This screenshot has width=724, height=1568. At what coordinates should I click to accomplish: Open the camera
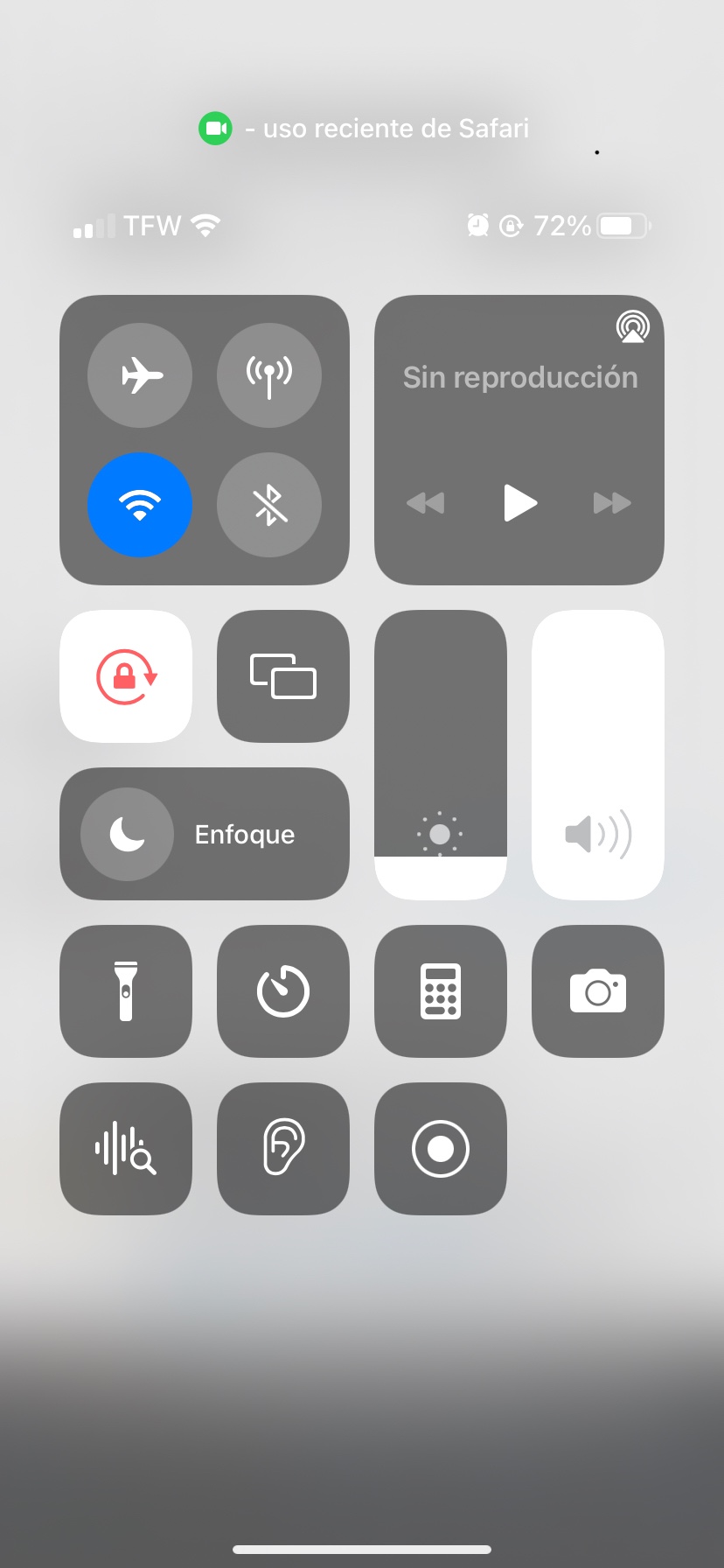click(598, 991)
